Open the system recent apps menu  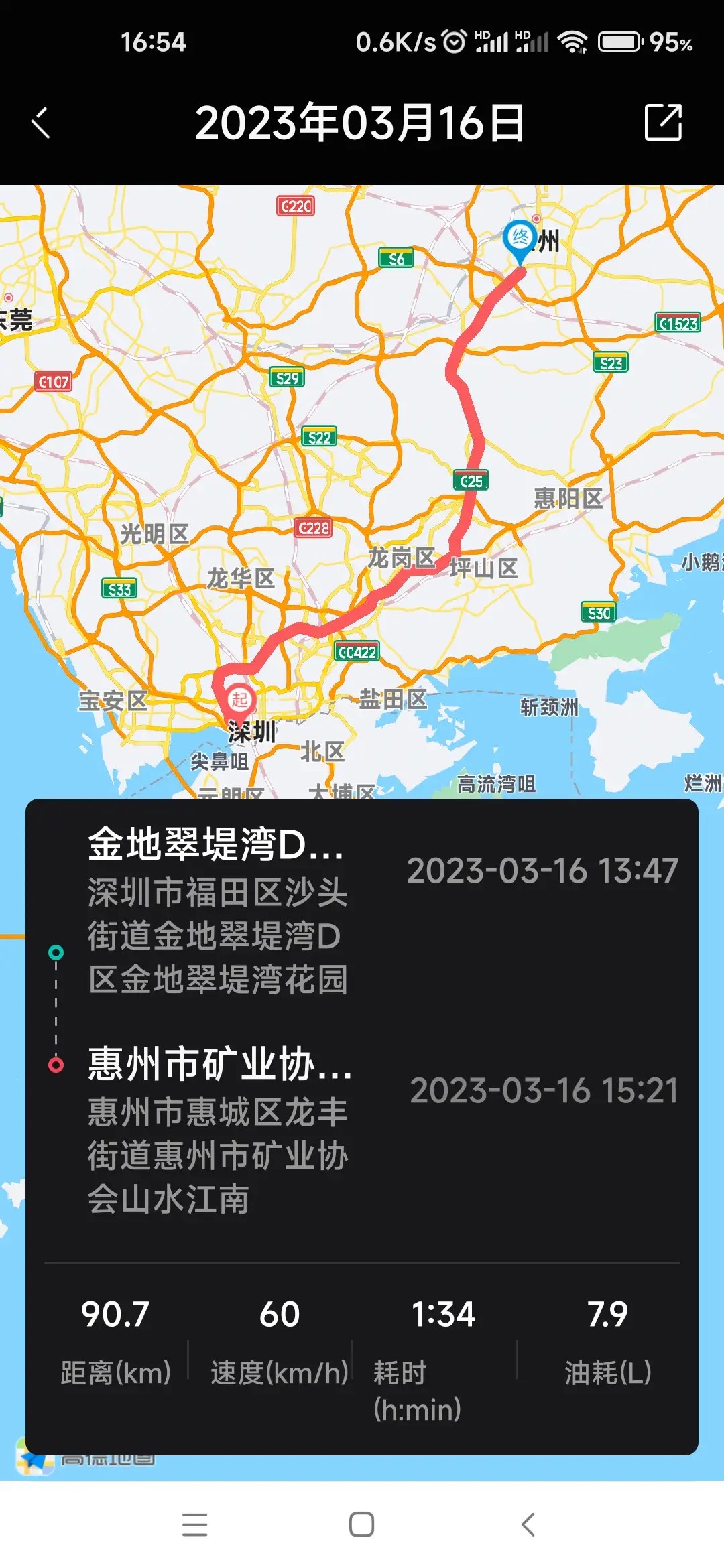pos(194,1524)
